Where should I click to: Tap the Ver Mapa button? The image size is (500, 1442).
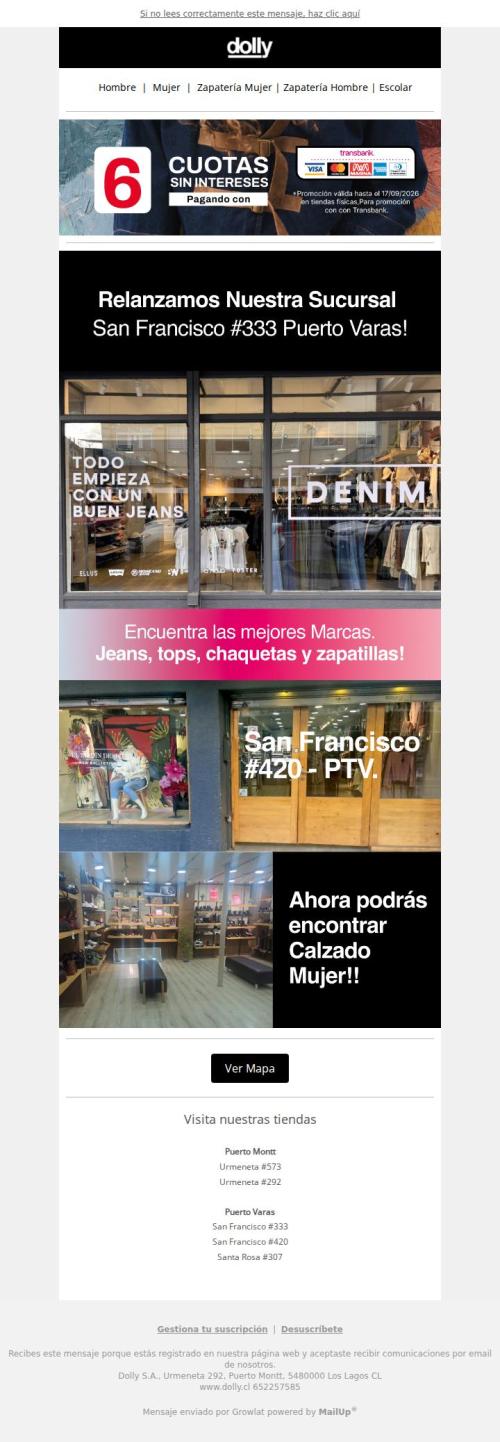click(250, 1068)
